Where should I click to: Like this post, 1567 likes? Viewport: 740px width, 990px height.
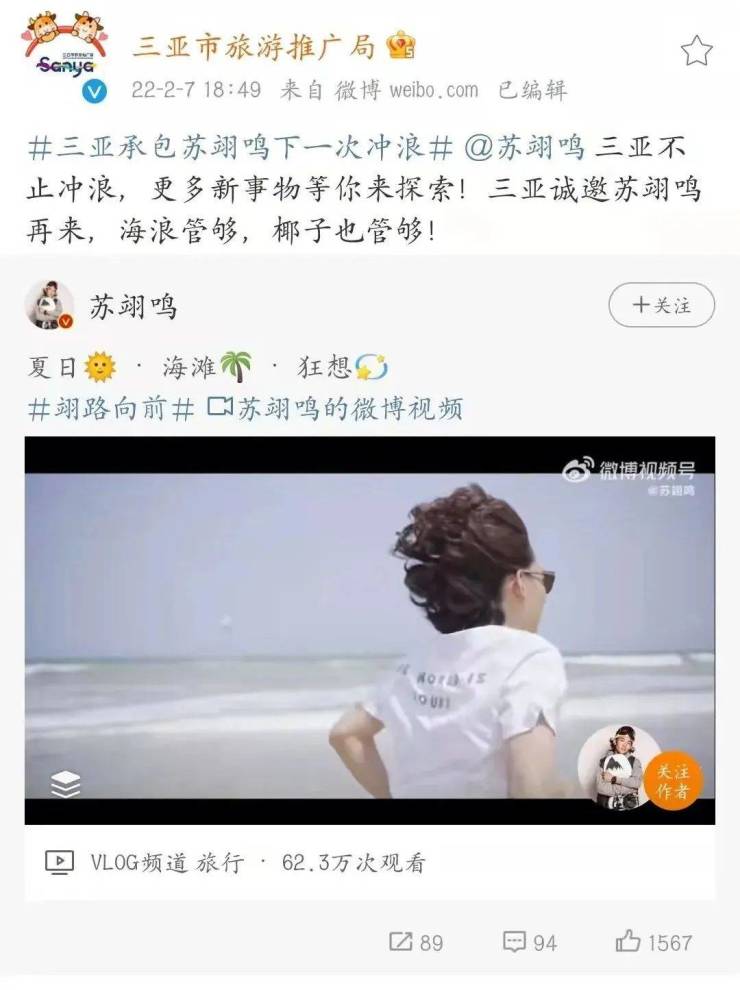tap(654, 941)
